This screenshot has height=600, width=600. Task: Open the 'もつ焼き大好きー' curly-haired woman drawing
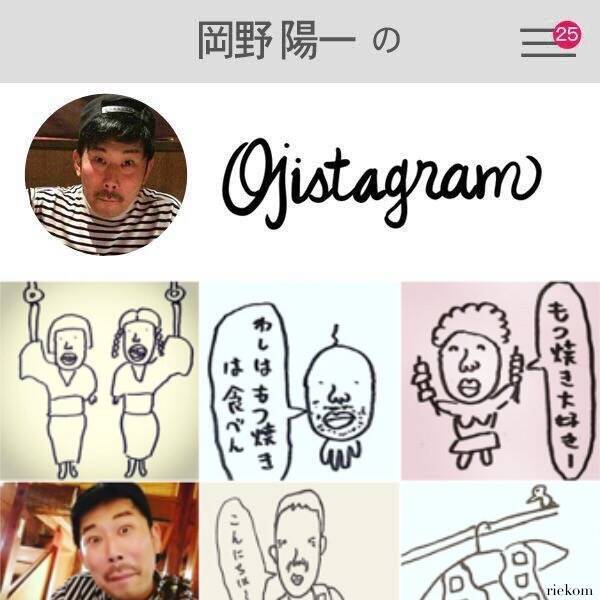tap(500, 380)
